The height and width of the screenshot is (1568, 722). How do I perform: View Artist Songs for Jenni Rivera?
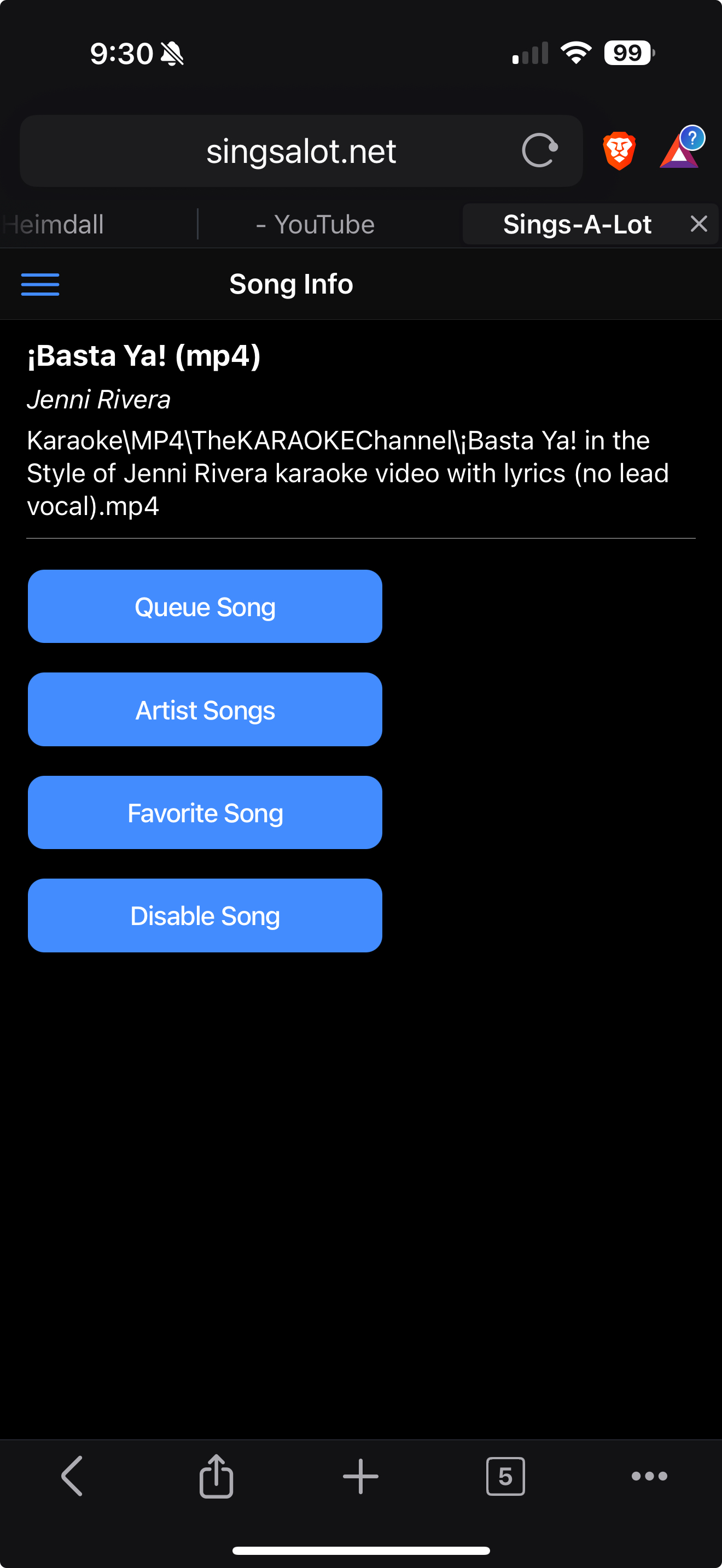(205, 709)
